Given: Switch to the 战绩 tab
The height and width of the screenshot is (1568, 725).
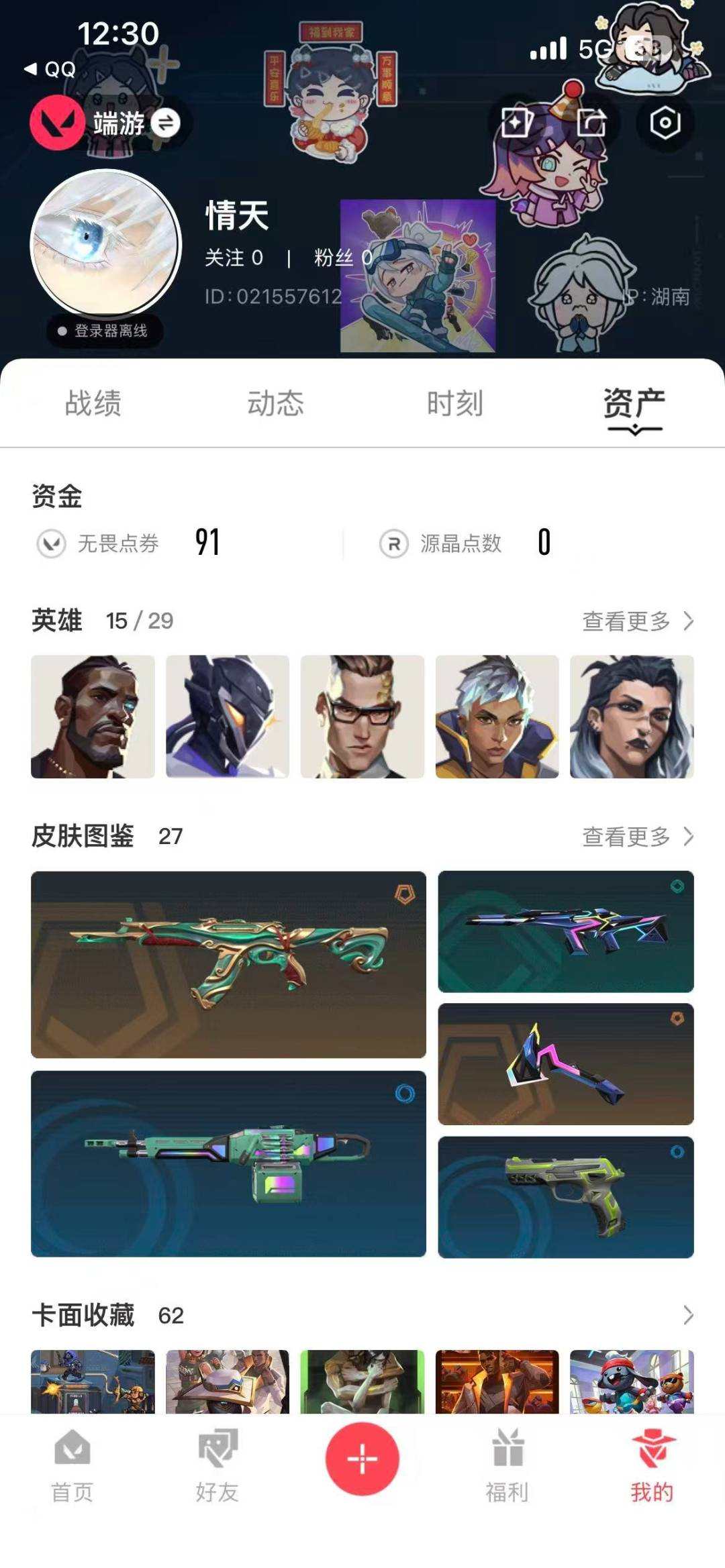Looking at the screenshot, I should (95, 403).
